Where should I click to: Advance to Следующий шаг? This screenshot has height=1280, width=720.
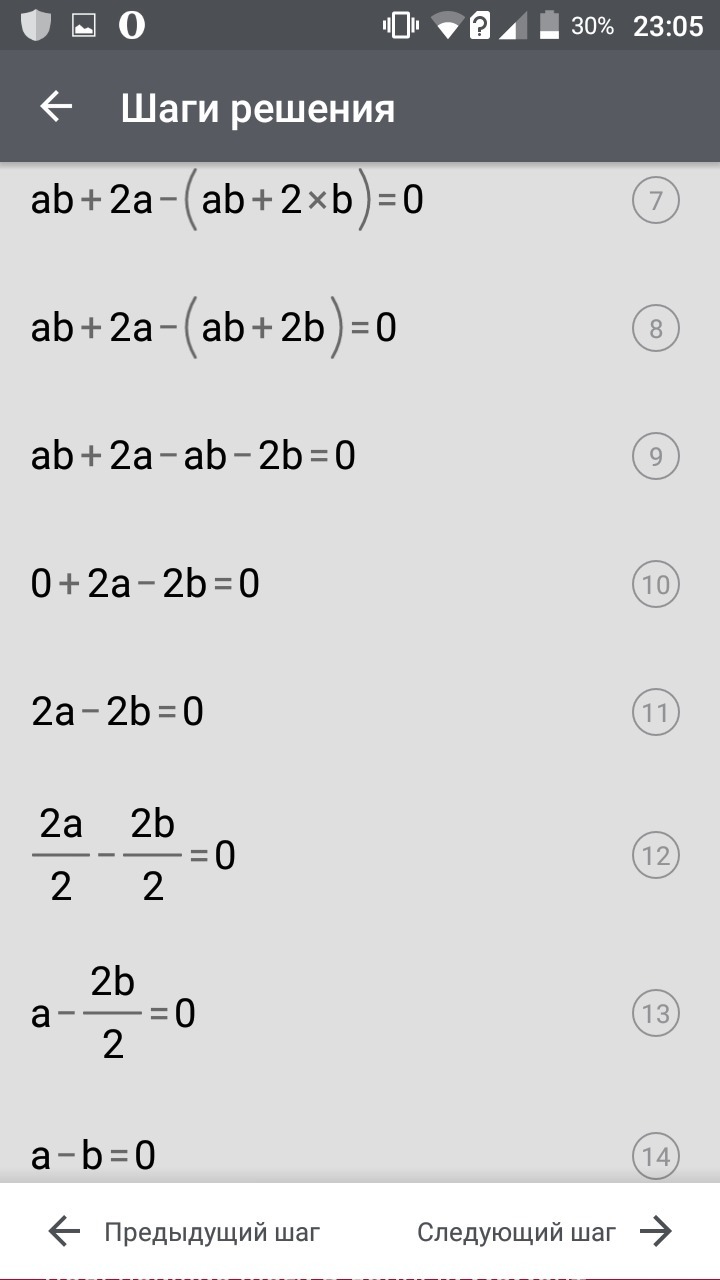click(x=545, y=1232)
